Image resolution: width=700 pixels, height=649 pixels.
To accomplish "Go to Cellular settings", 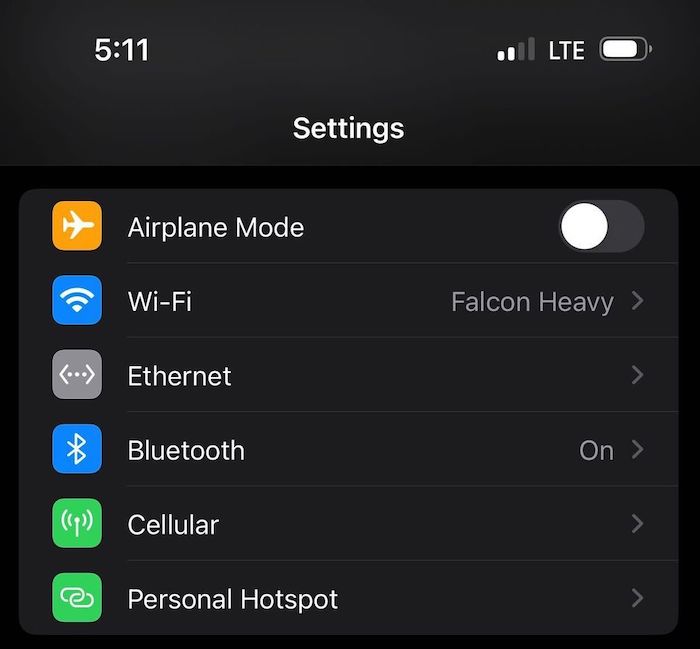I will pos(350,524).
